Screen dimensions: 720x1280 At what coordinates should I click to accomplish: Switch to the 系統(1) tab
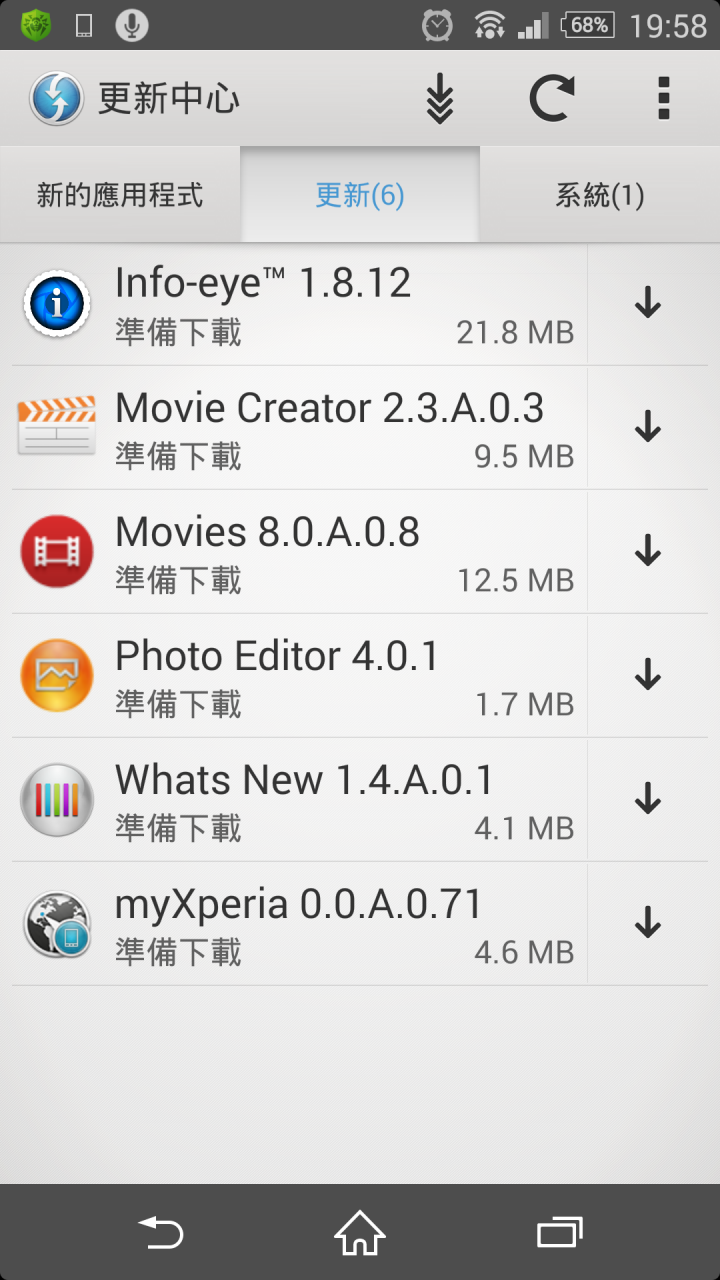pyautogui.click(x=600, y=195)
